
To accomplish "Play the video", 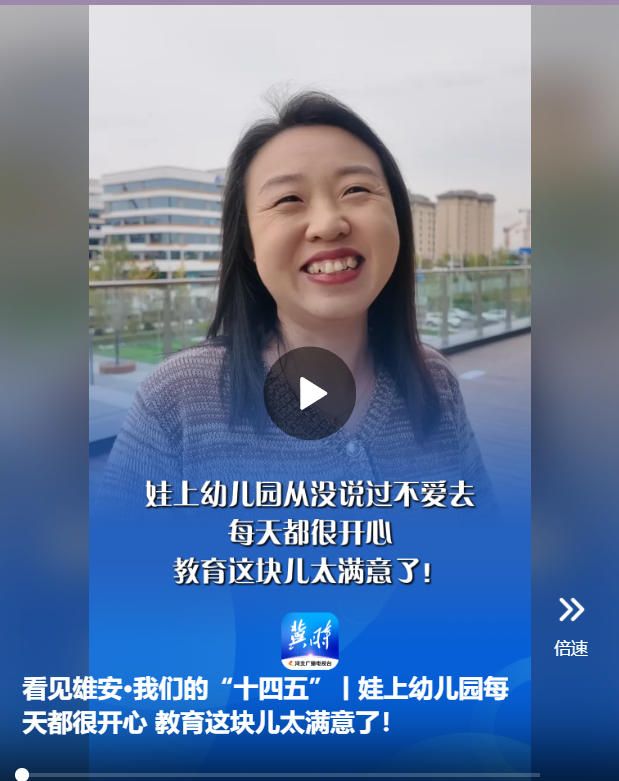I will (310, 393).
